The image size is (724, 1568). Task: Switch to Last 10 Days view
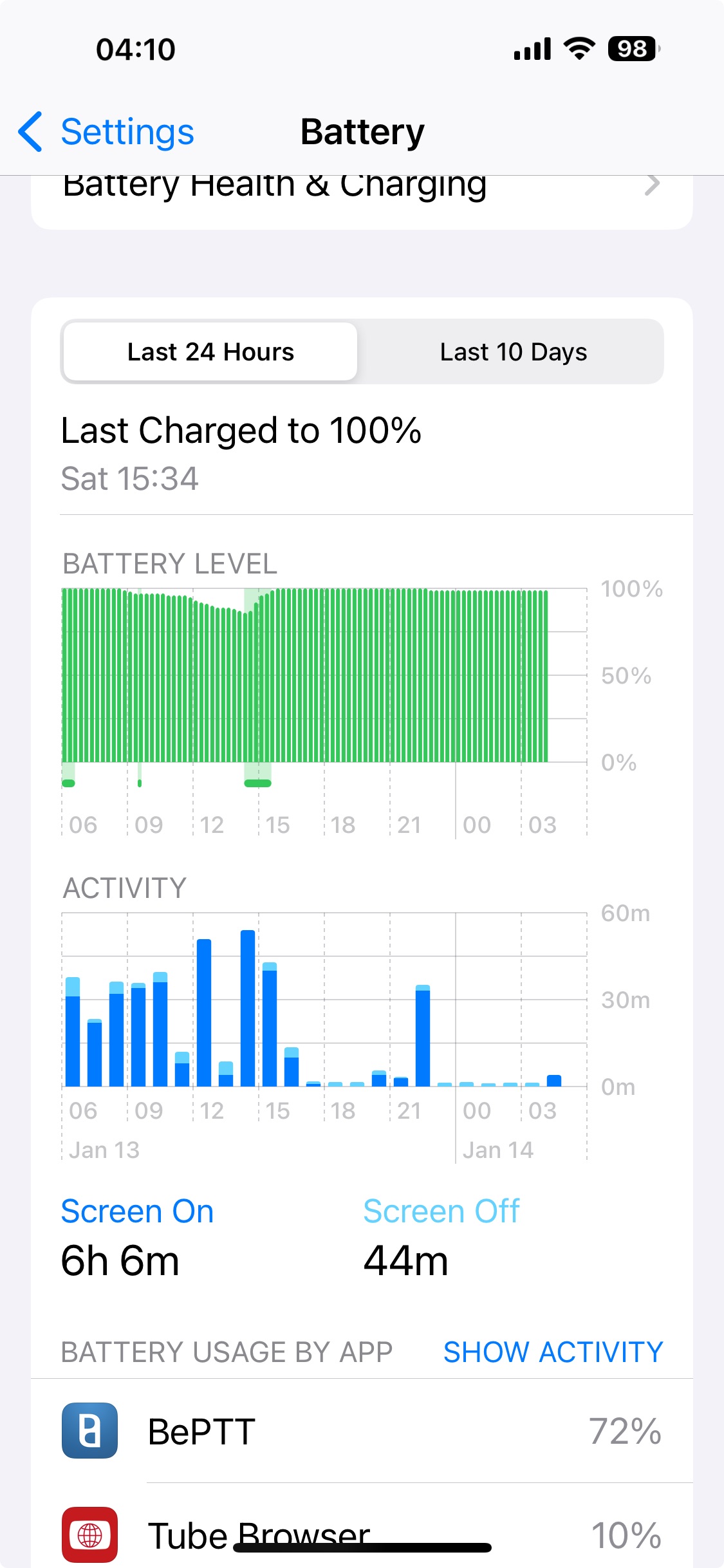click(x=513, y=351)
